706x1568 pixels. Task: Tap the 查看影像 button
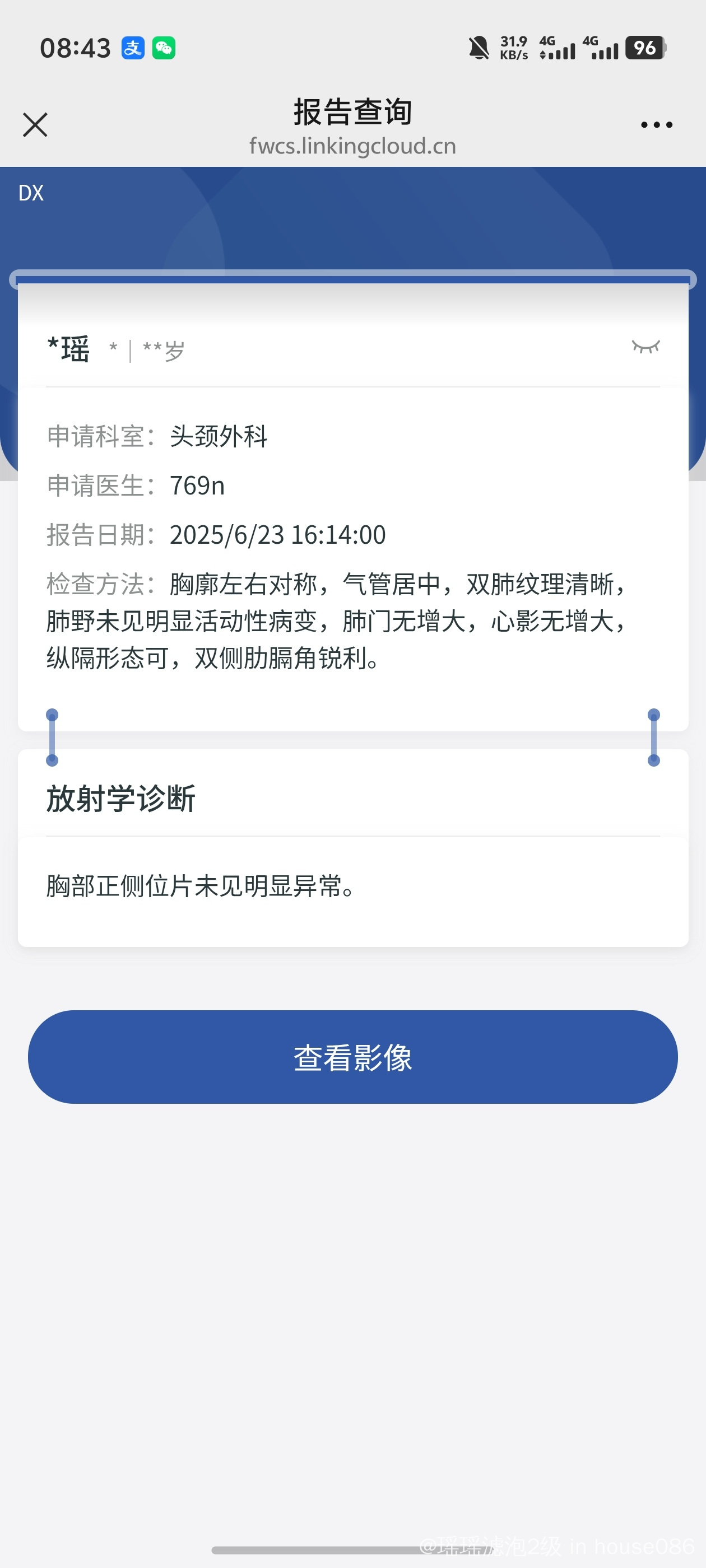(352, 1057)
